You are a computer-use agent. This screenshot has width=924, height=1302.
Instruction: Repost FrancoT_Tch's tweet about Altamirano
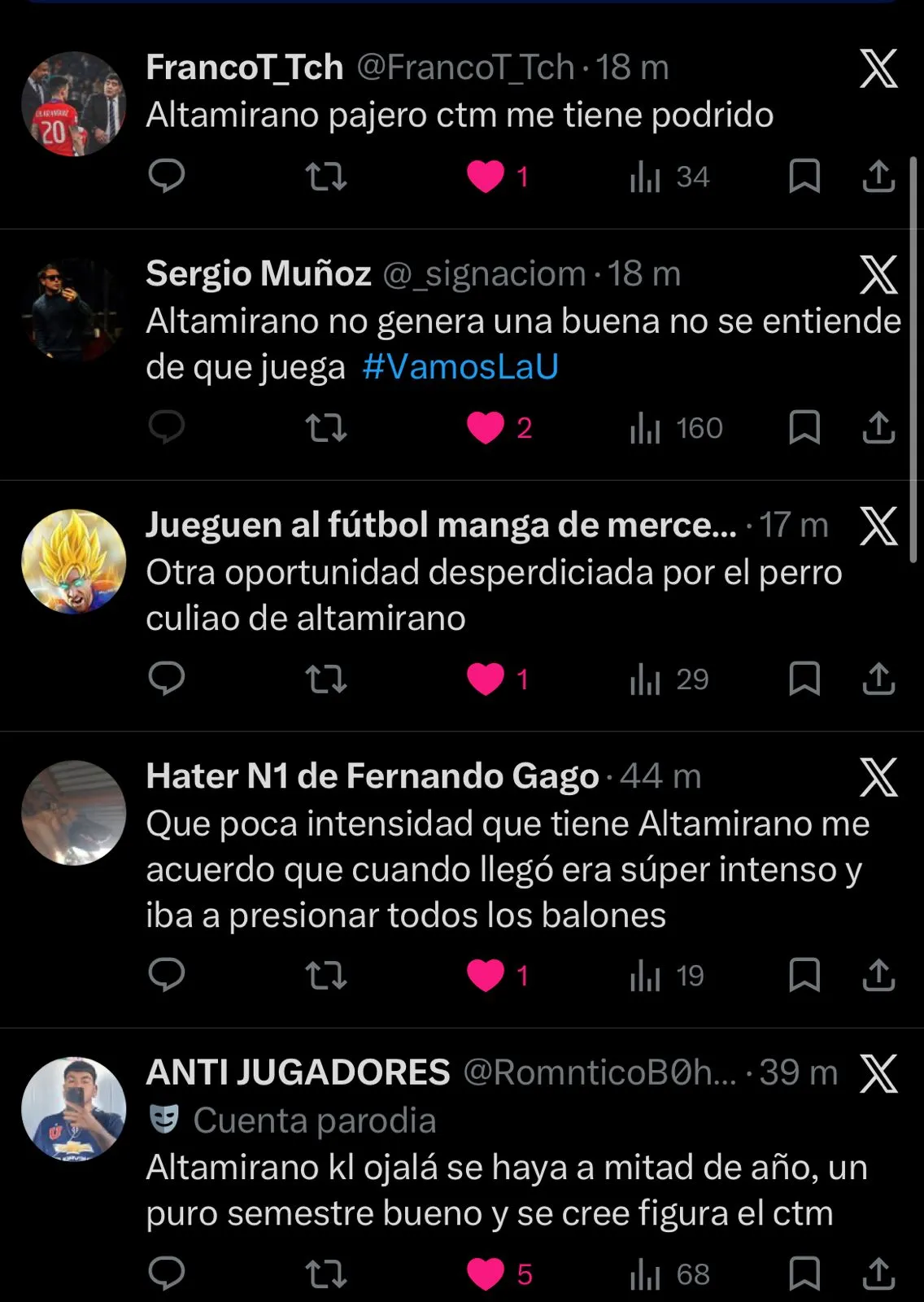325,176
